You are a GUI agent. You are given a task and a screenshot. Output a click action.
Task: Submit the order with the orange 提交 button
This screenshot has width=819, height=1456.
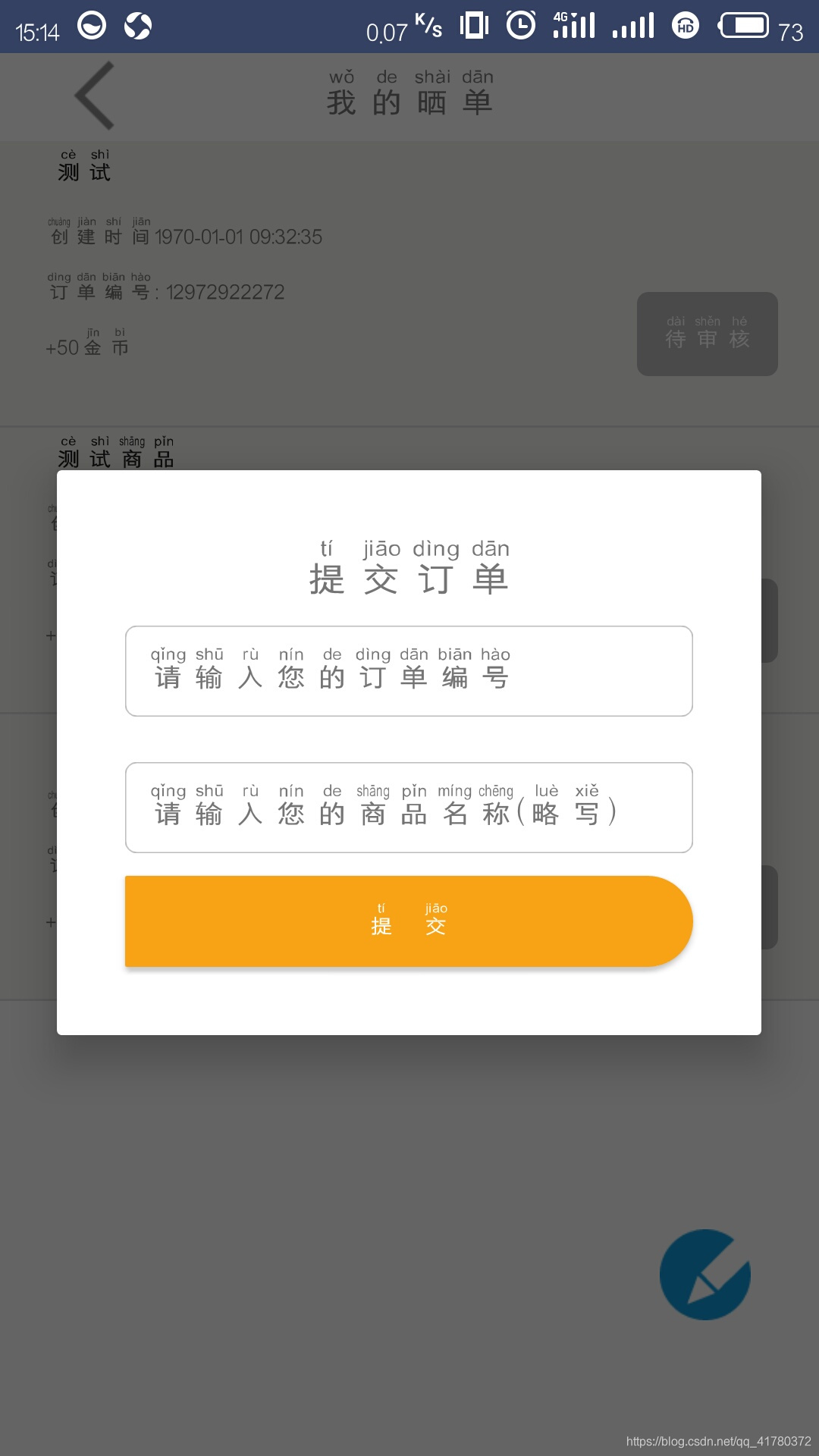pyautogui.click(x=409, y=921)
